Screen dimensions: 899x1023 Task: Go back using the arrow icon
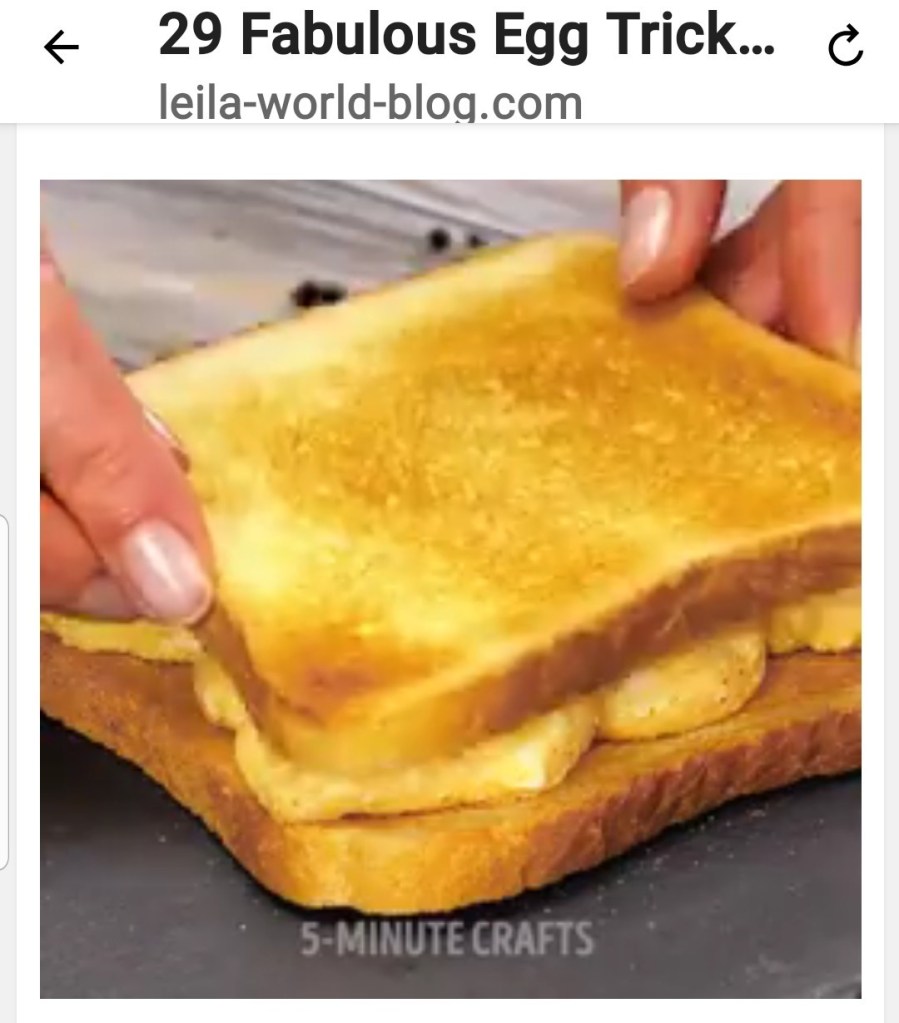[62, 47]
